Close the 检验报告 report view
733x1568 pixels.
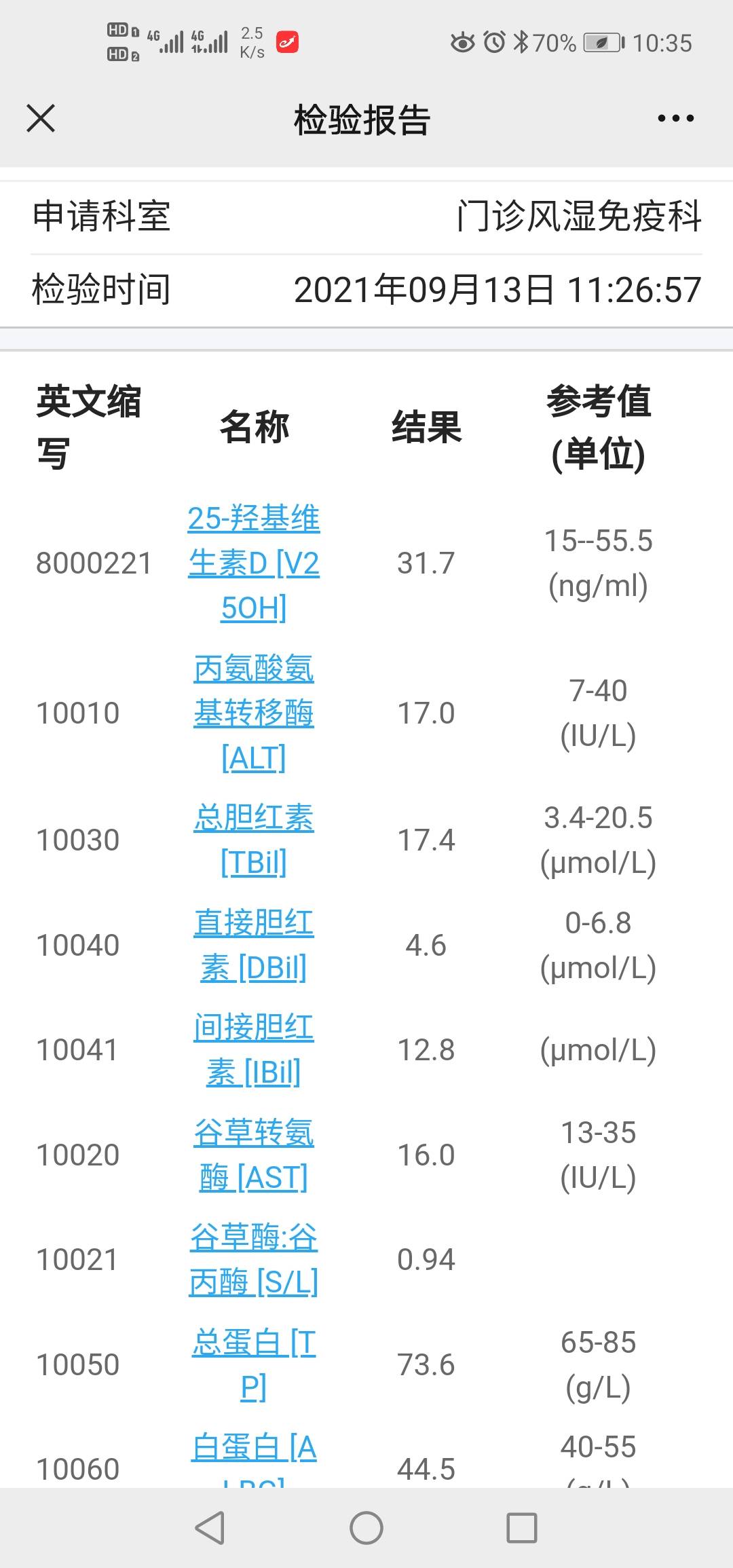pyautogui.click(x=41, y=119)
